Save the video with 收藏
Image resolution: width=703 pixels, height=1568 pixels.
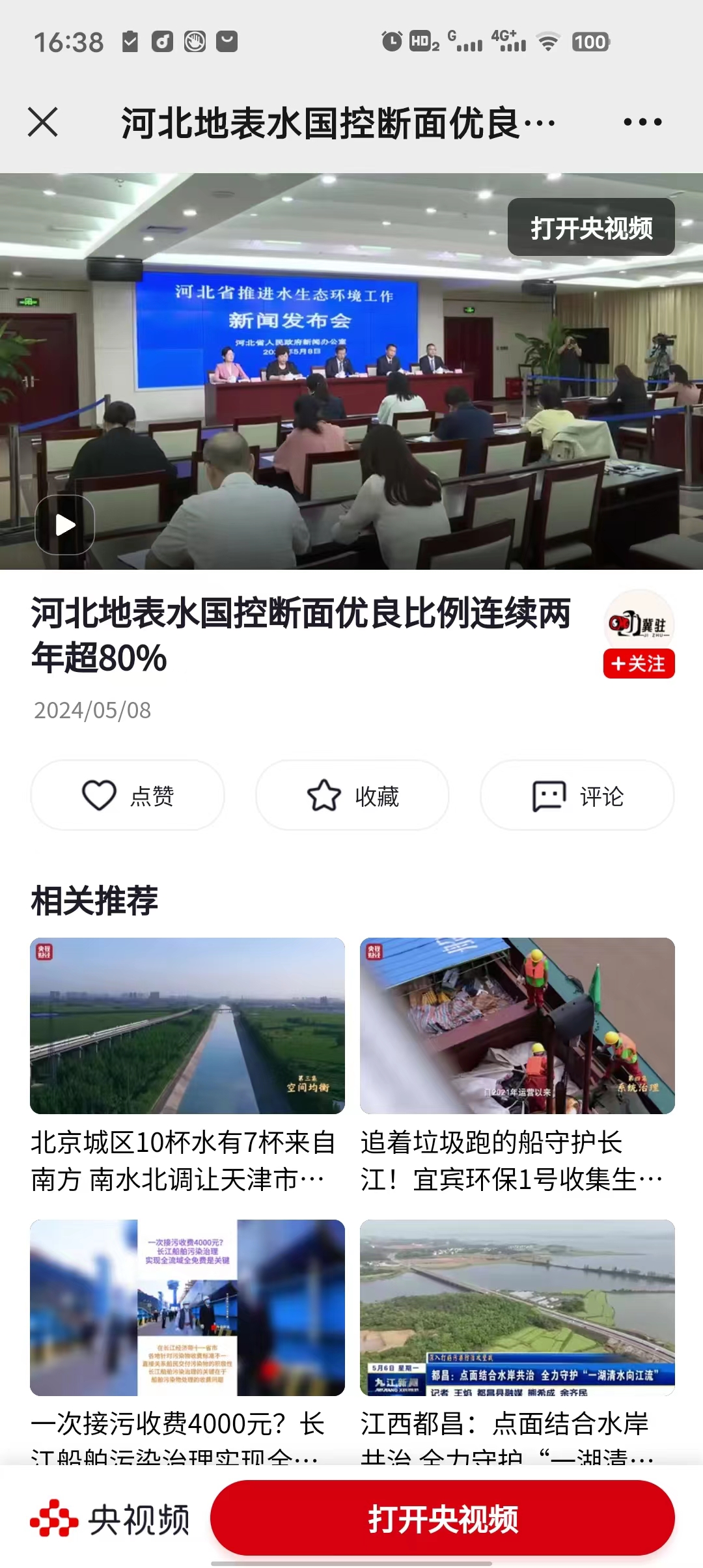[352, 795]
